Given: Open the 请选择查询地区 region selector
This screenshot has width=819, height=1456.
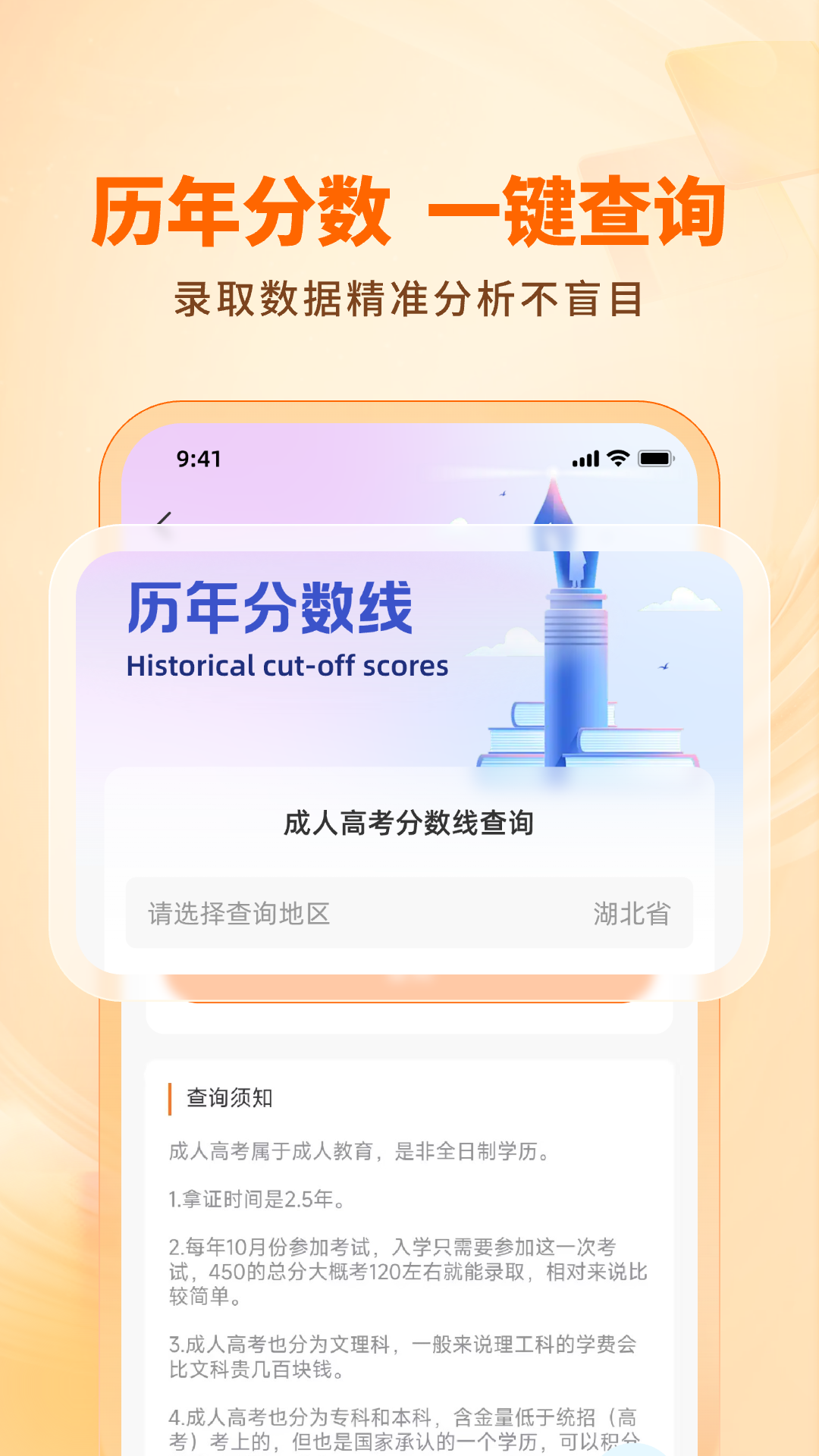Looking at the screenshot, I should [x=235, y=914].
